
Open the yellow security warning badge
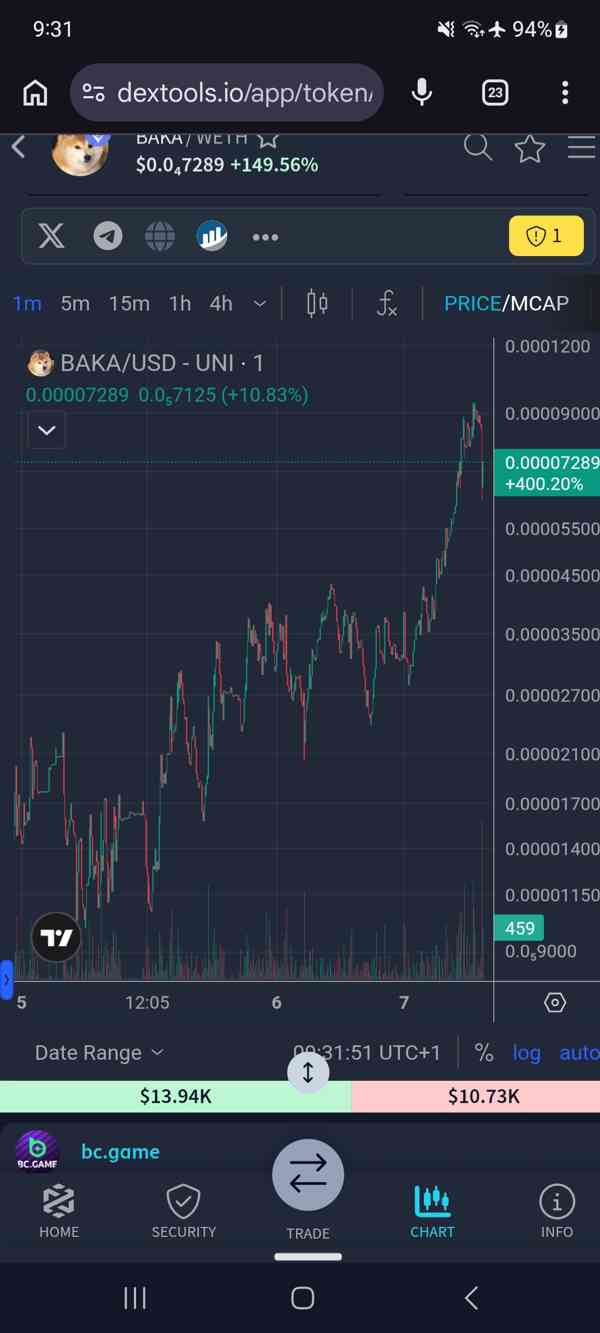[545, 236]
